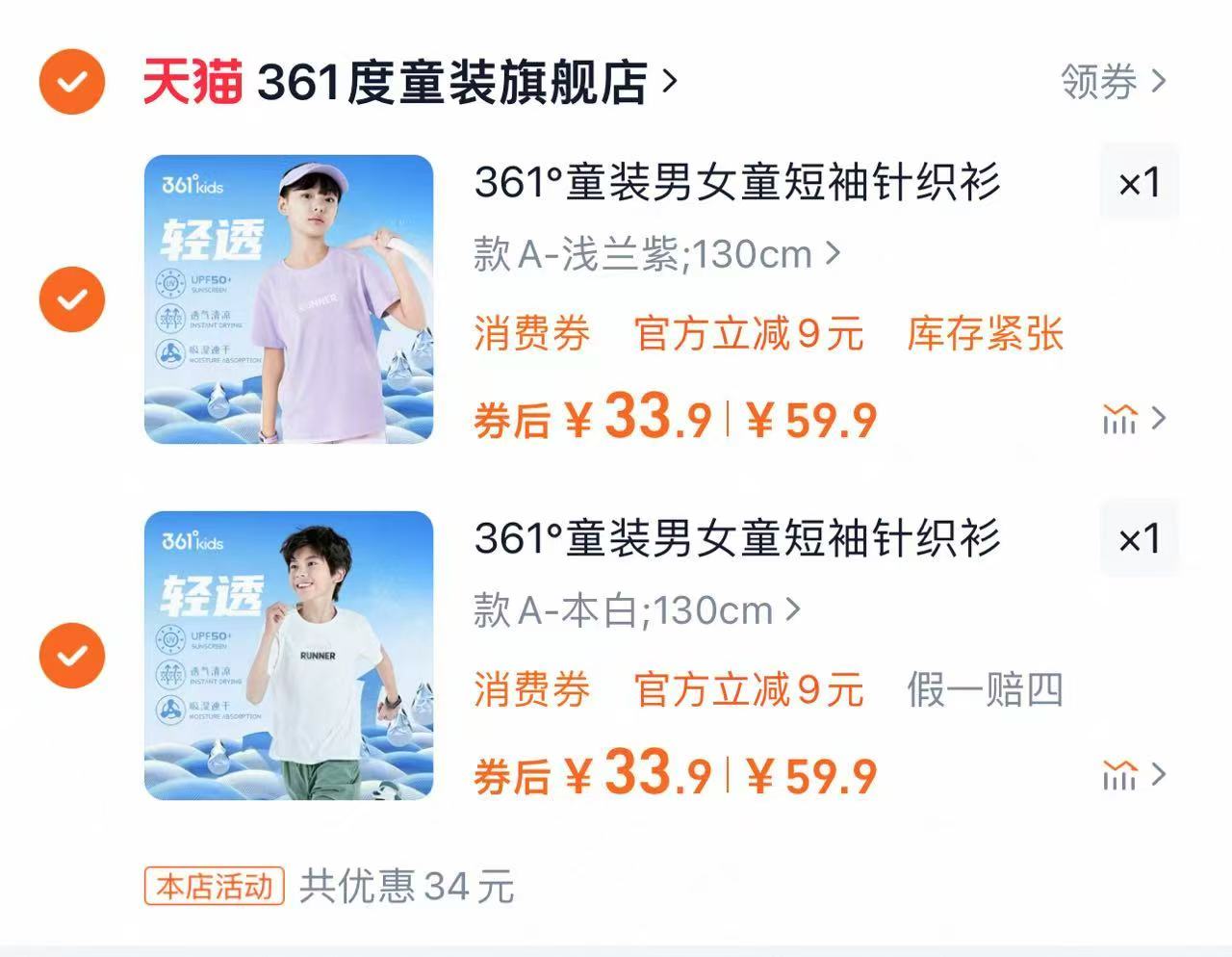1232x957 pixels.
Task: View price trend for 浅兰紫 shirt
Action: pos(1133,419)
